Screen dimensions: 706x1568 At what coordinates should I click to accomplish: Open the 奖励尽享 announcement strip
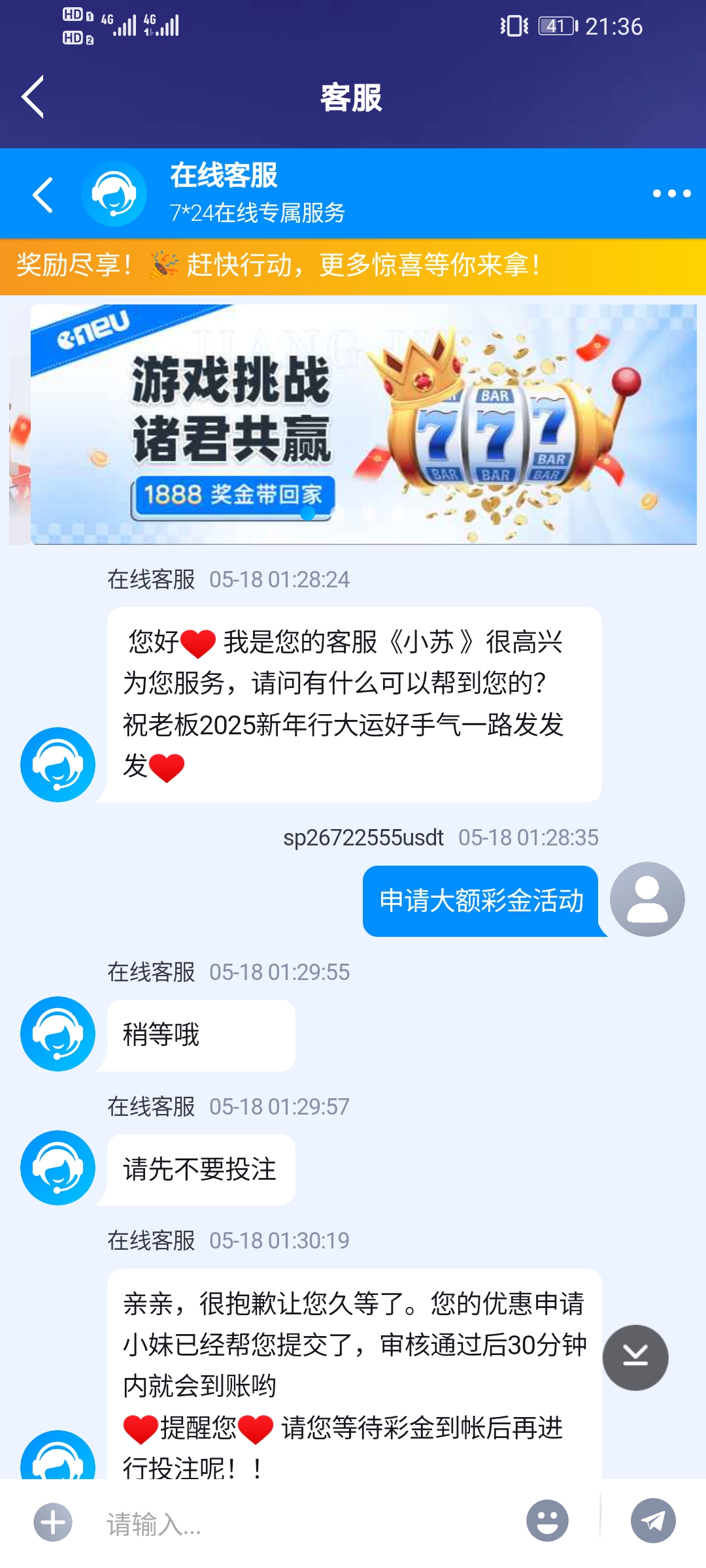pyautogui.click(x=353, y=266)
